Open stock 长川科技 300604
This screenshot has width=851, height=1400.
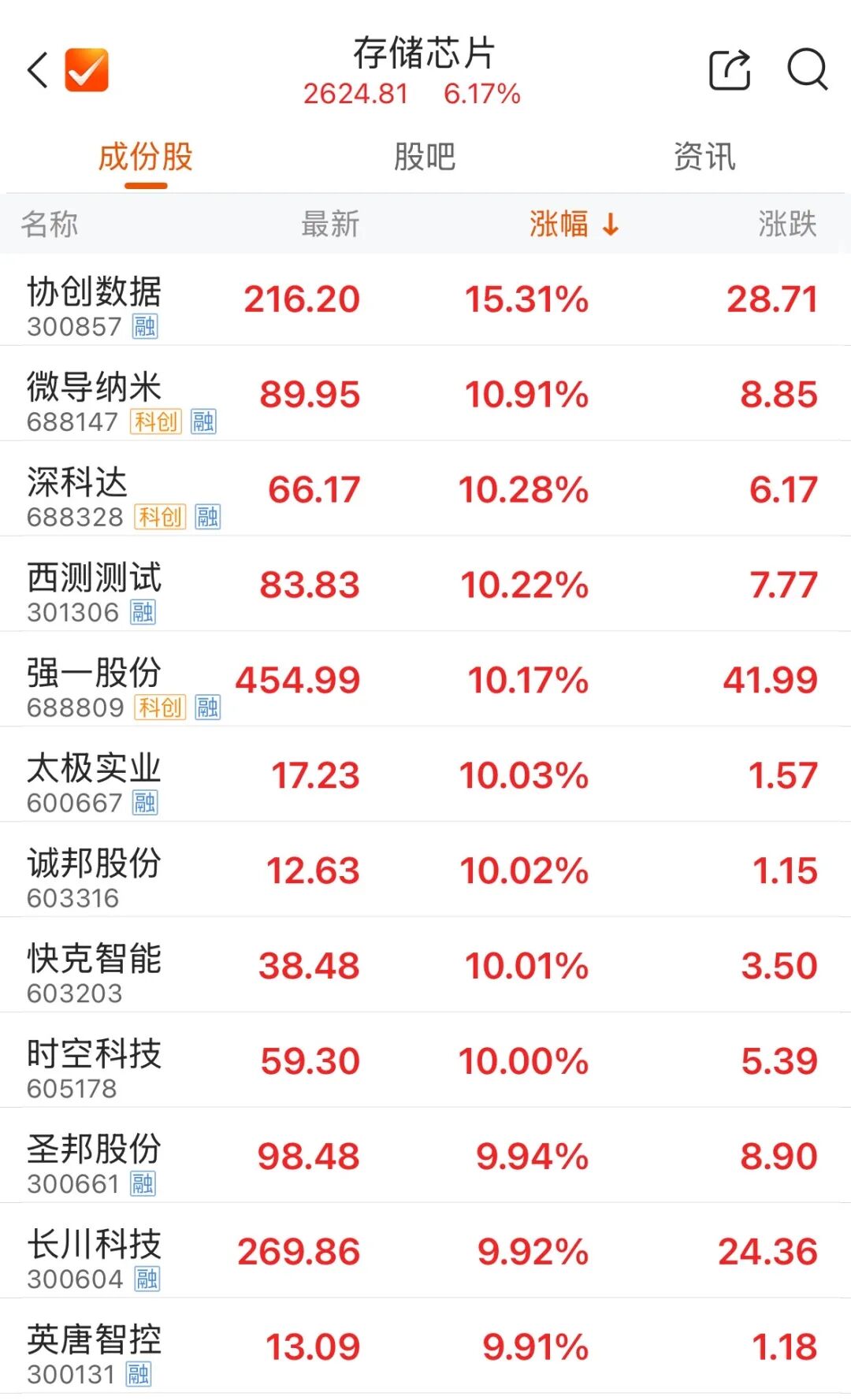(425, 1252)
